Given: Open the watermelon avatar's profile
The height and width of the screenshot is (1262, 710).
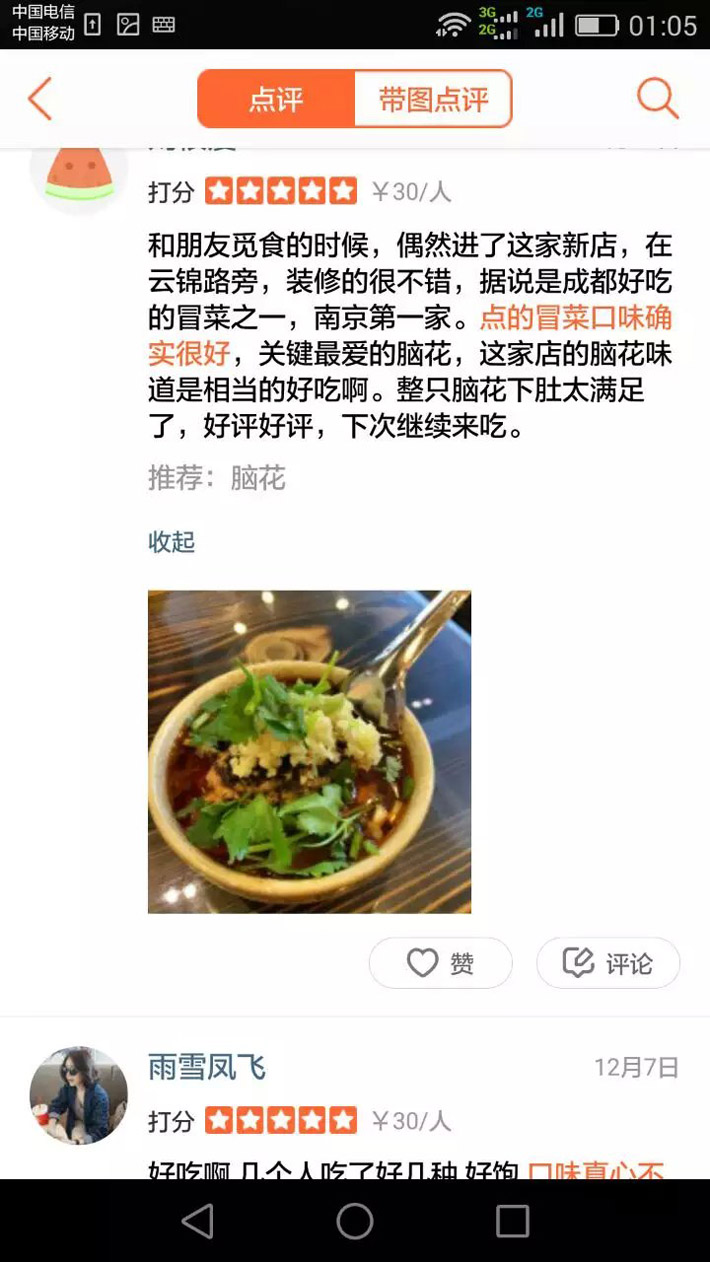Looking at the screenshot, I should click(79, 170).
